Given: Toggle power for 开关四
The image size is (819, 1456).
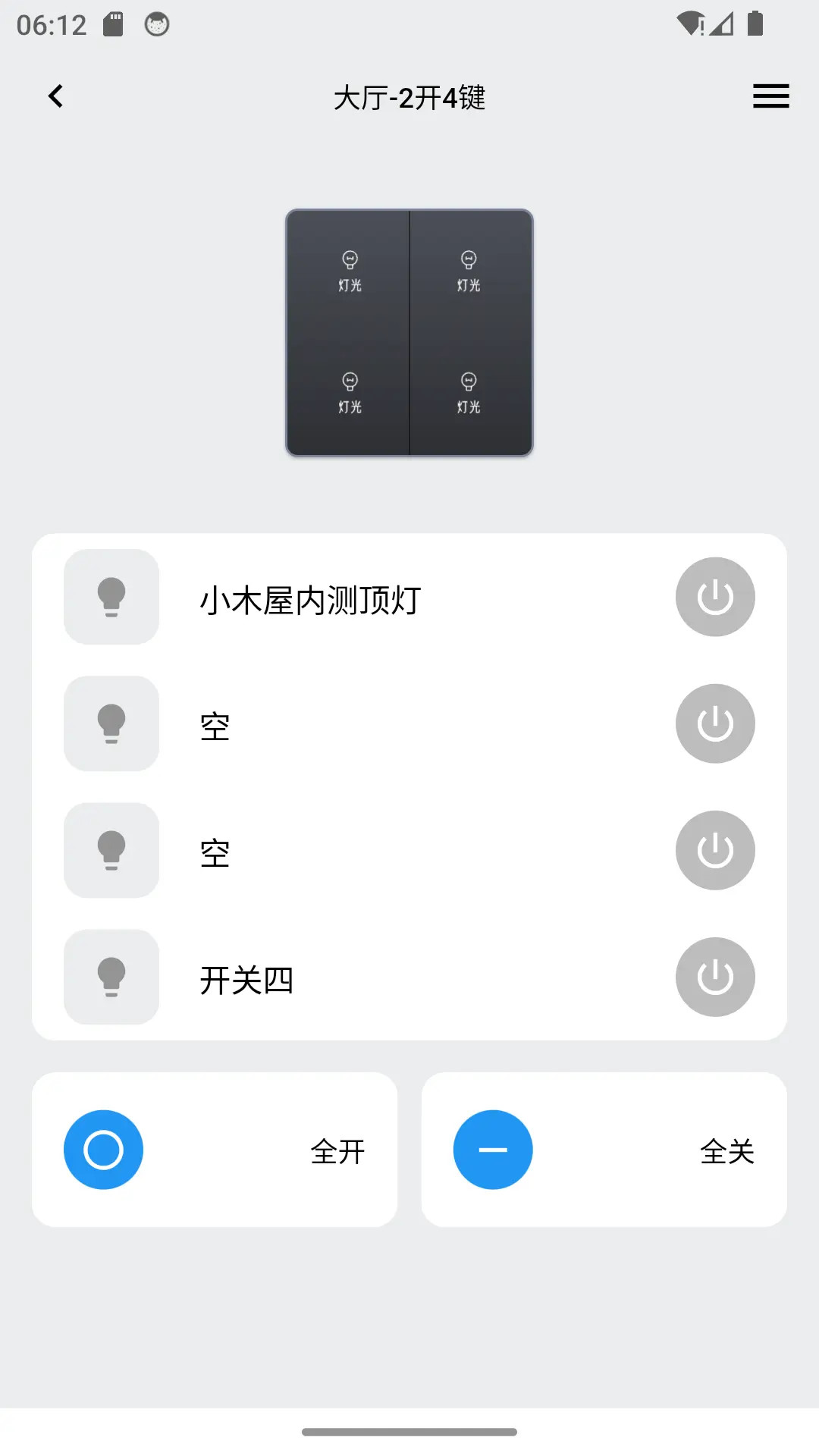Looking at the screenshot, I should point(715,977).
